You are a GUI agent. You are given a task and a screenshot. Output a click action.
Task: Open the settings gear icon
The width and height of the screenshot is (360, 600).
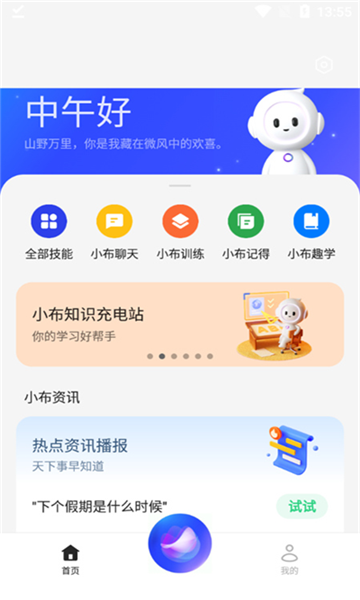click(x=324, y=65)
